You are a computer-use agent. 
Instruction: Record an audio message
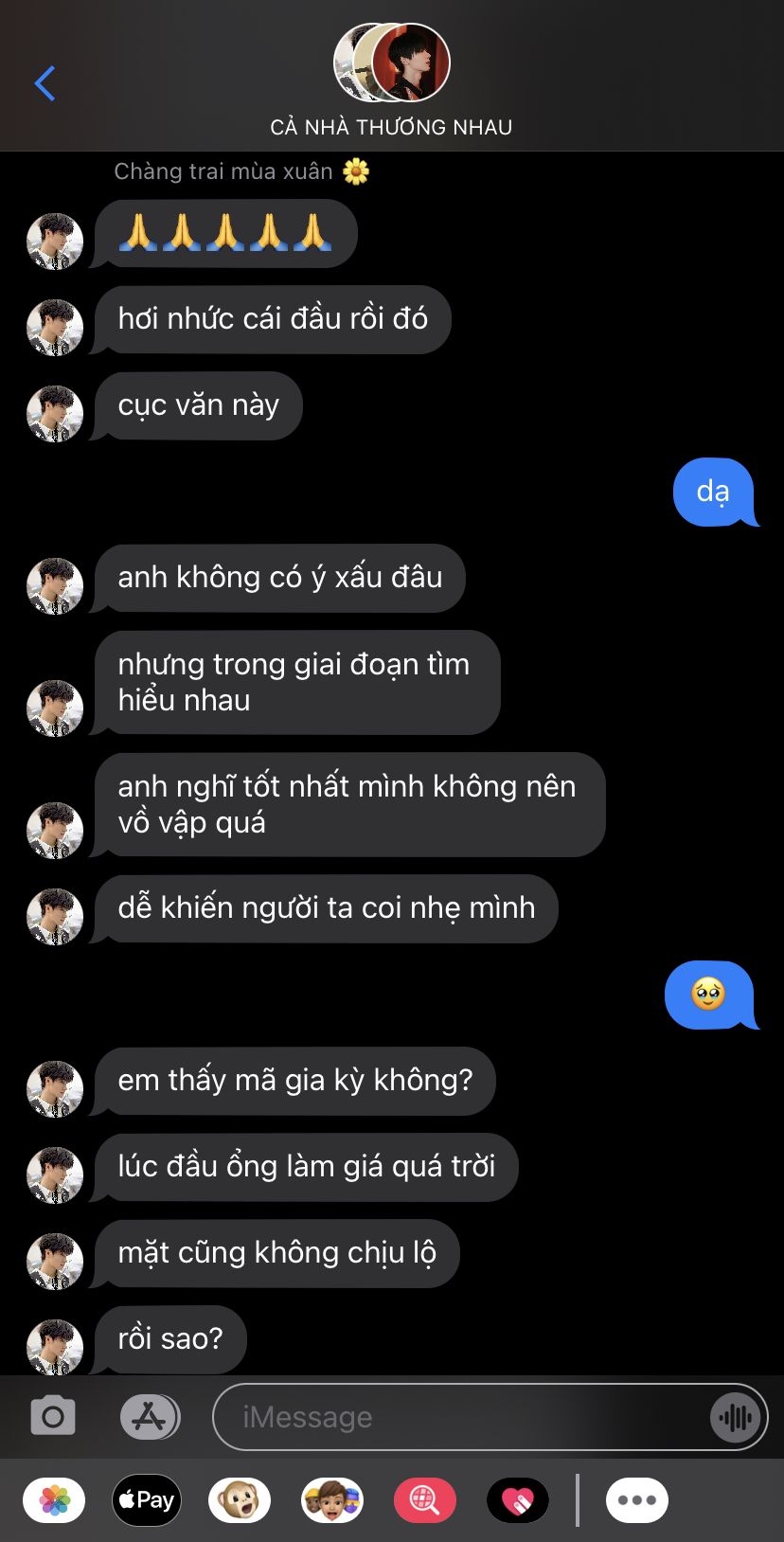[735, 1417]
